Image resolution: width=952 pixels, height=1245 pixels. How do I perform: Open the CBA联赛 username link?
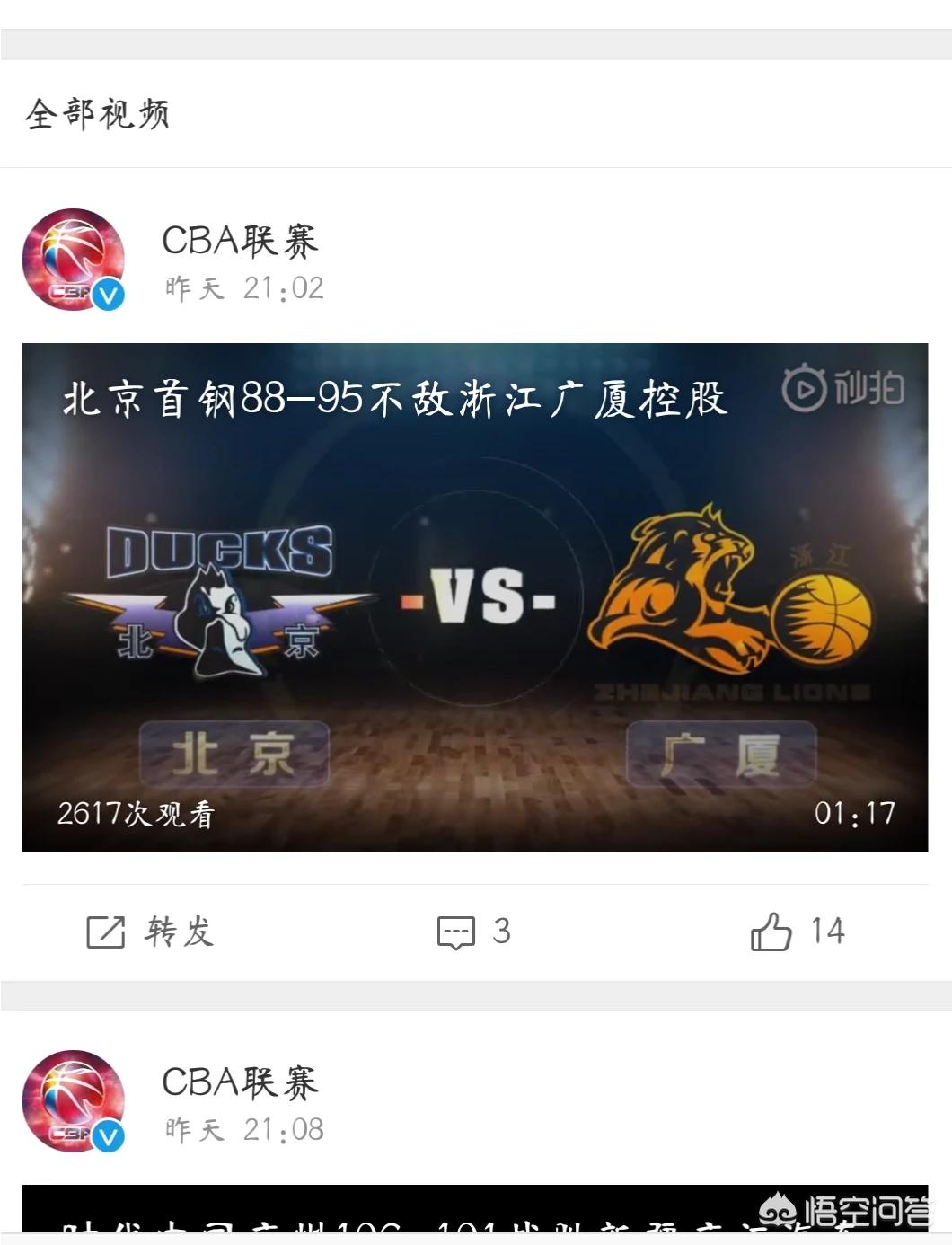point(241,239)
